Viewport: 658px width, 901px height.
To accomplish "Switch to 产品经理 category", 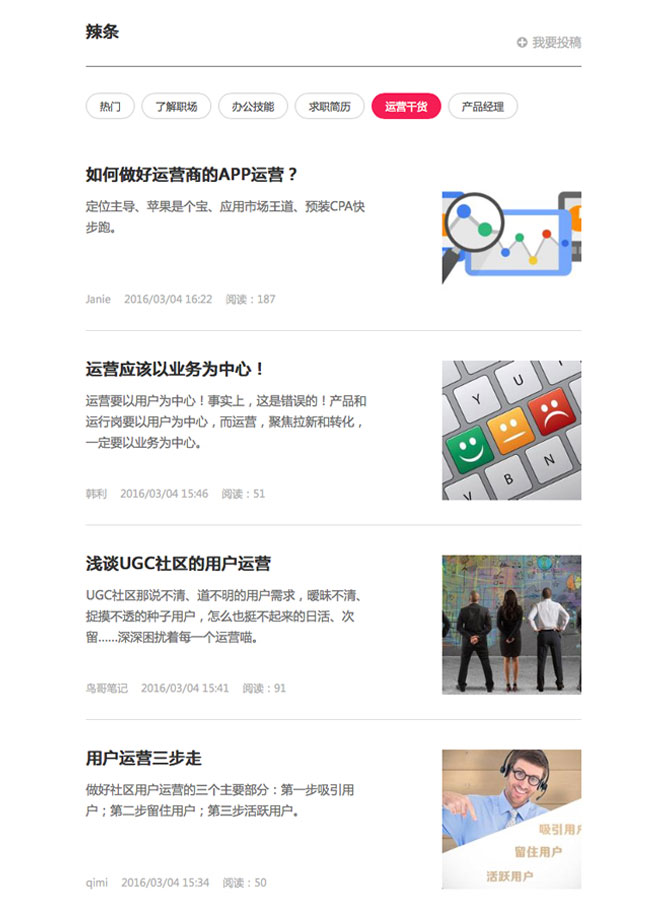I will tap(482, 106).
